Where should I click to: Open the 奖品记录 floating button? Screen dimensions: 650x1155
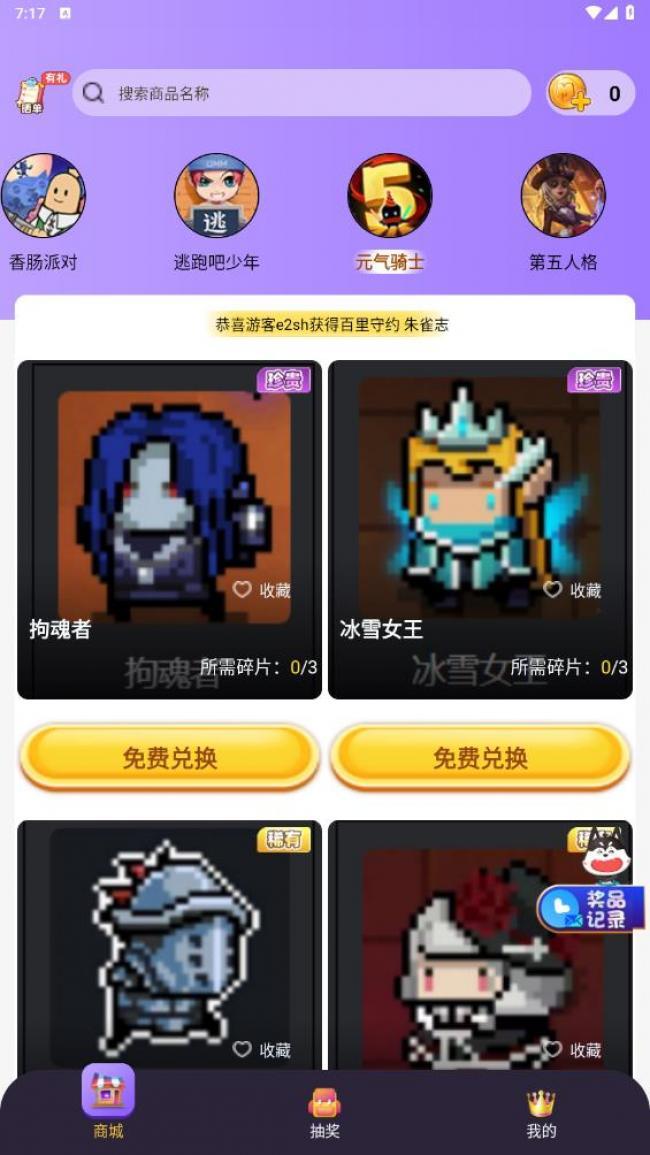click(x=592, y=908)
